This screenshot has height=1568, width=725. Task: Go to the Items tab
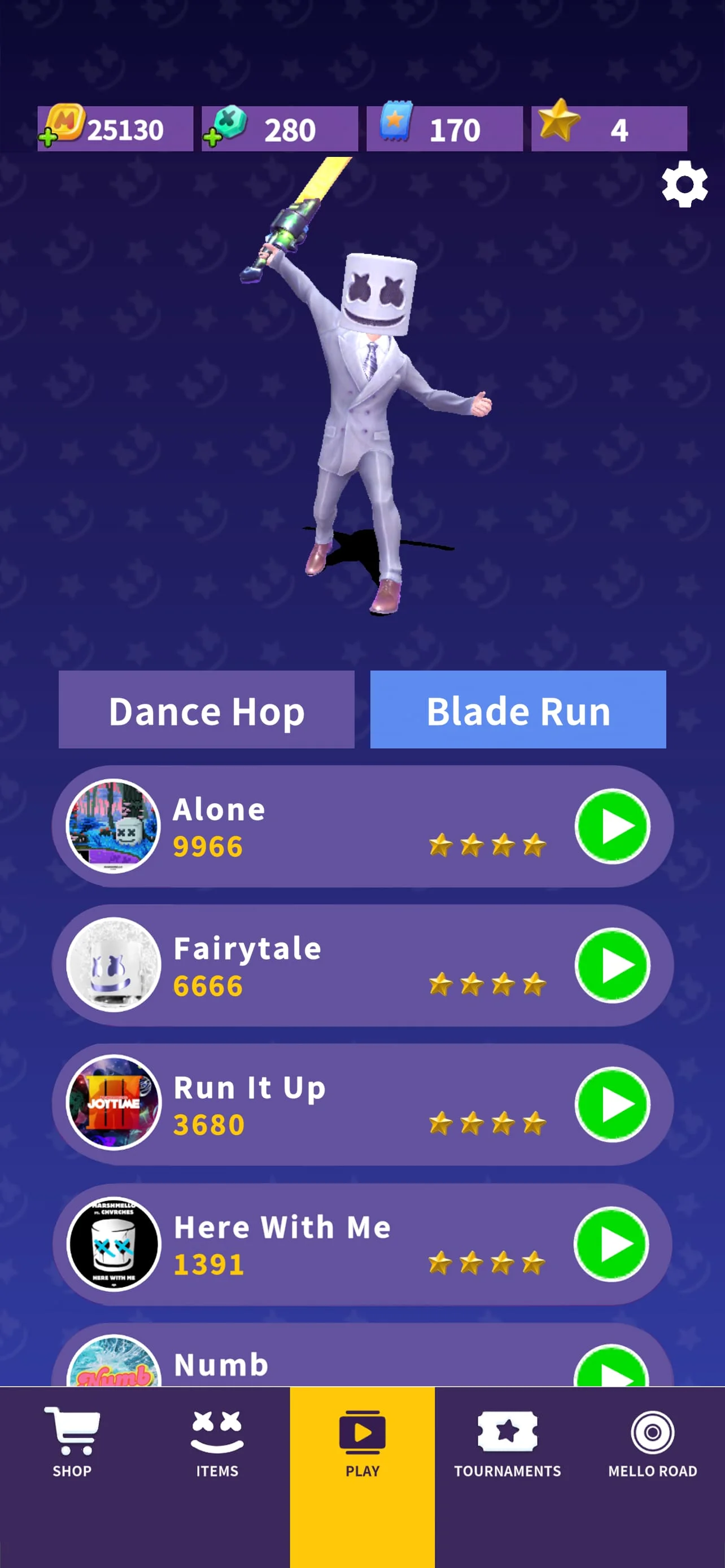coord(217,1443)
